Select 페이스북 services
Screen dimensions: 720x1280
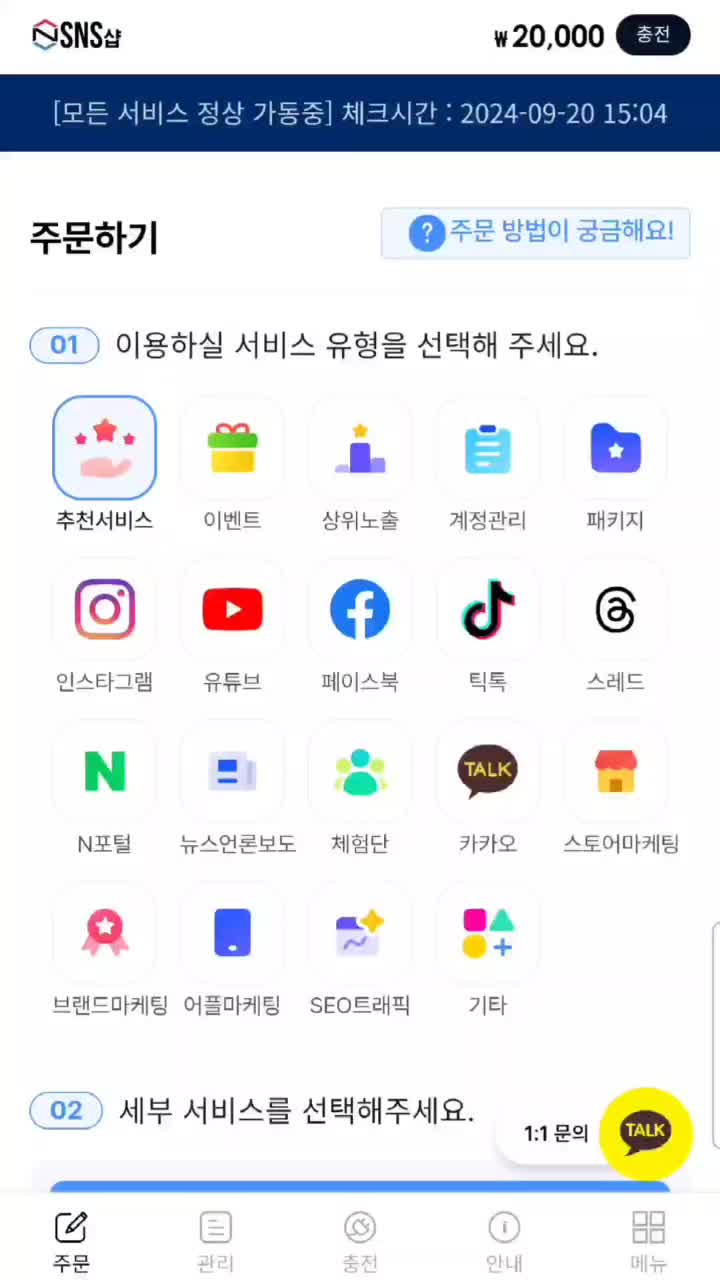click(360, 610)
